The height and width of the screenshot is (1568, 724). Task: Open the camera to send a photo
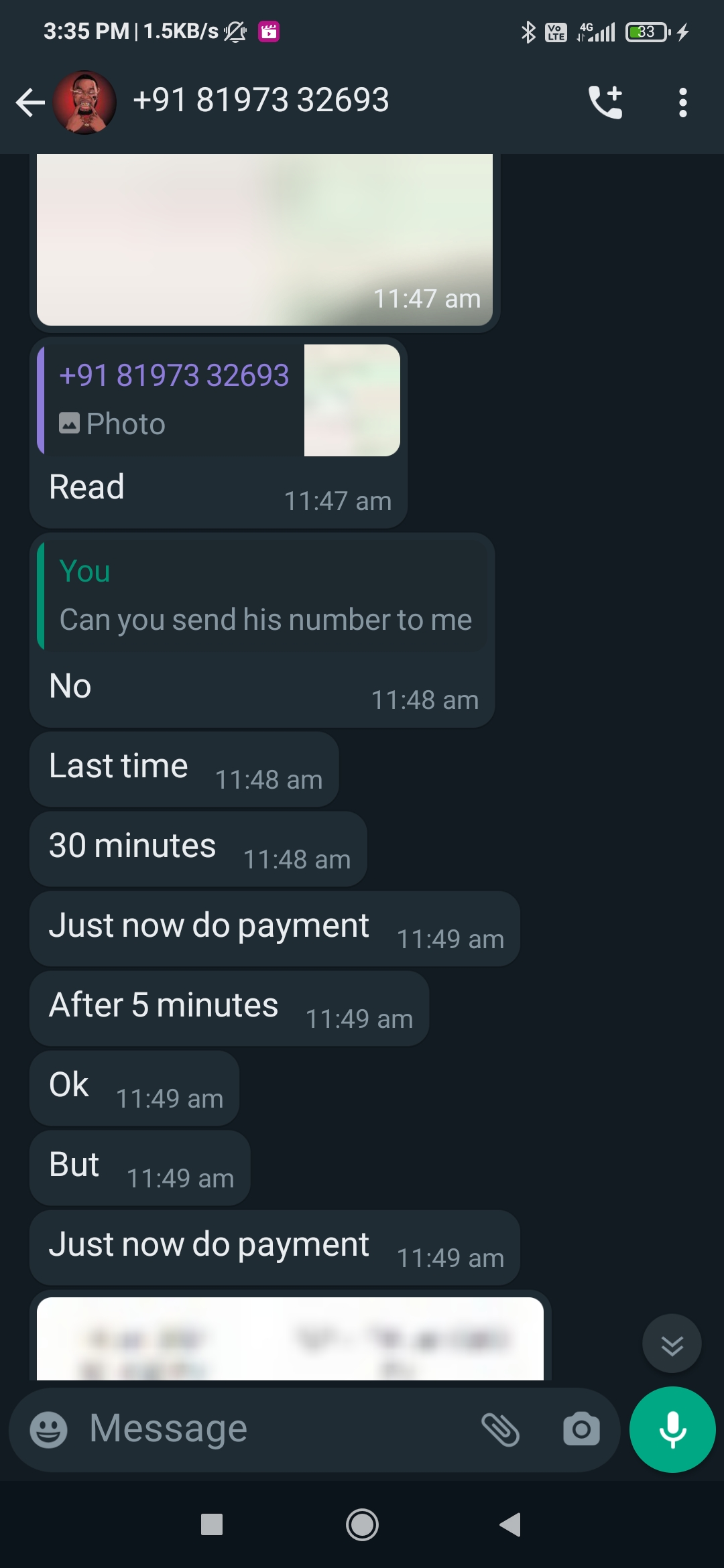point(581,1429)
